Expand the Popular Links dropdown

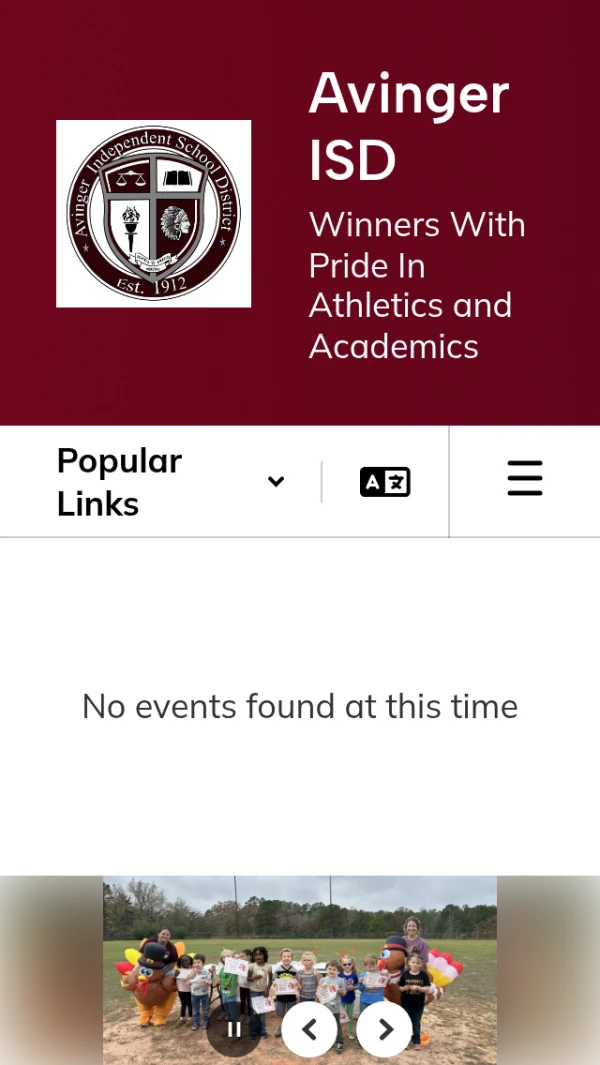[172, 482]
